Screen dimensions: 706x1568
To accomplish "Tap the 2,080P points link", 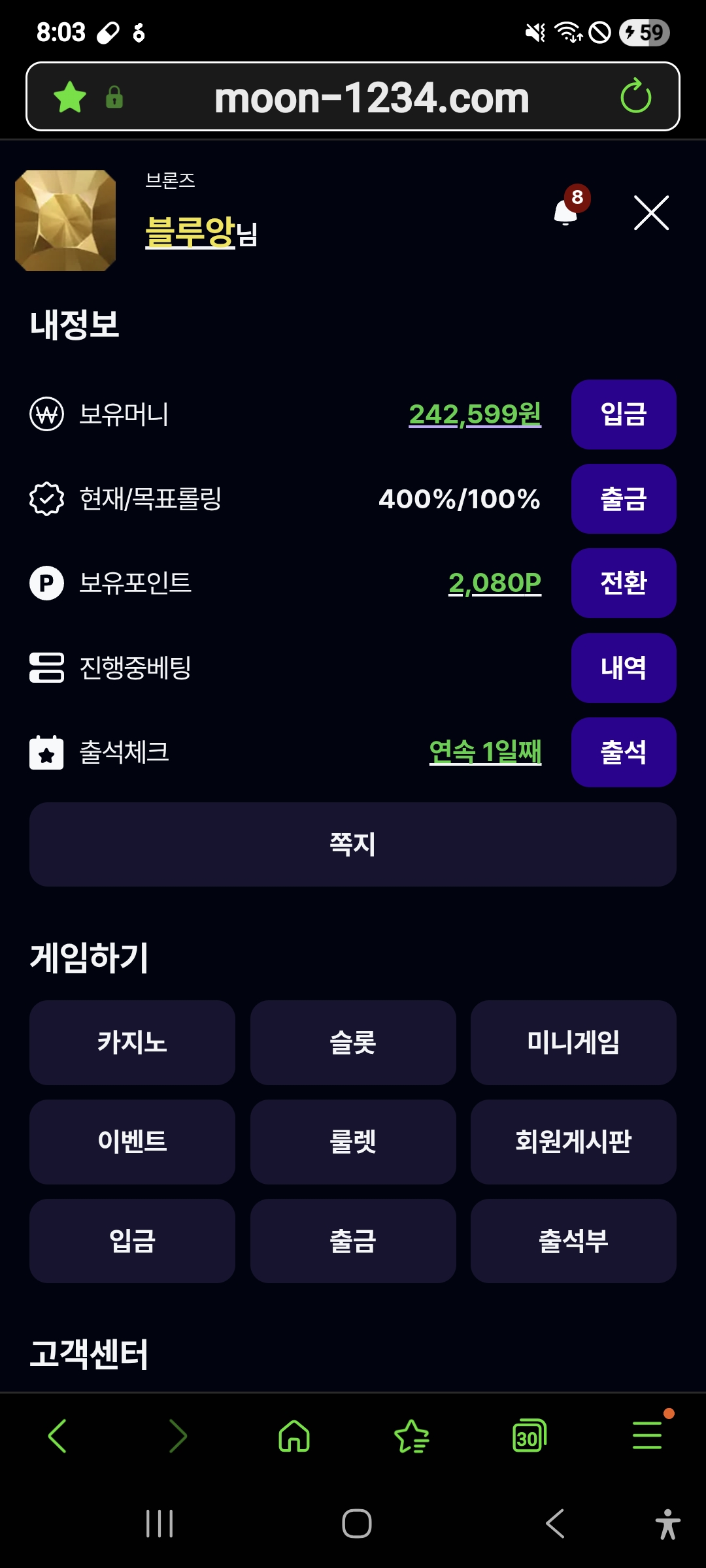I will click(x=495, y=583).
